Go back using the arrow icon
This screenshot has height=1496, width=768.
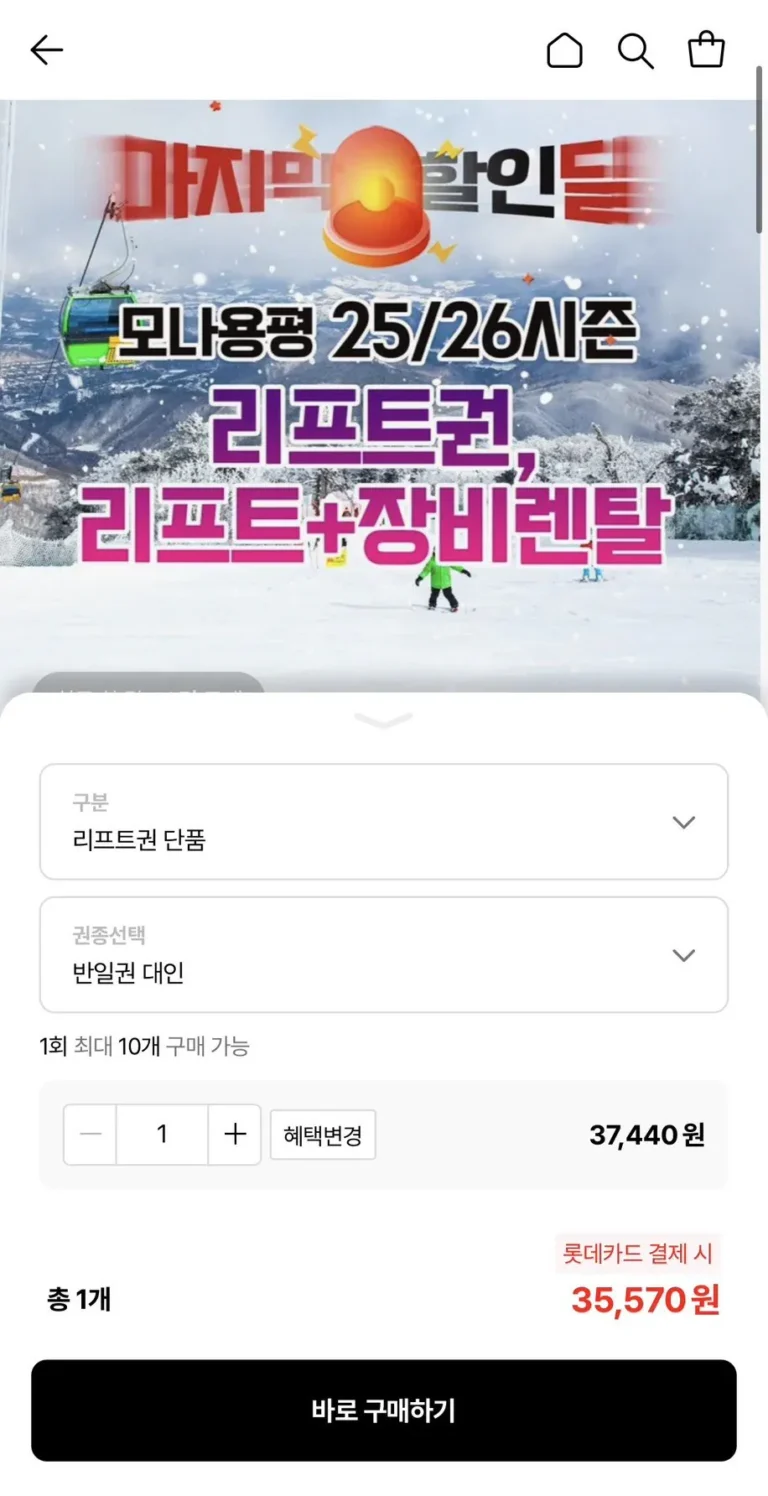click(x=46, y=50)
